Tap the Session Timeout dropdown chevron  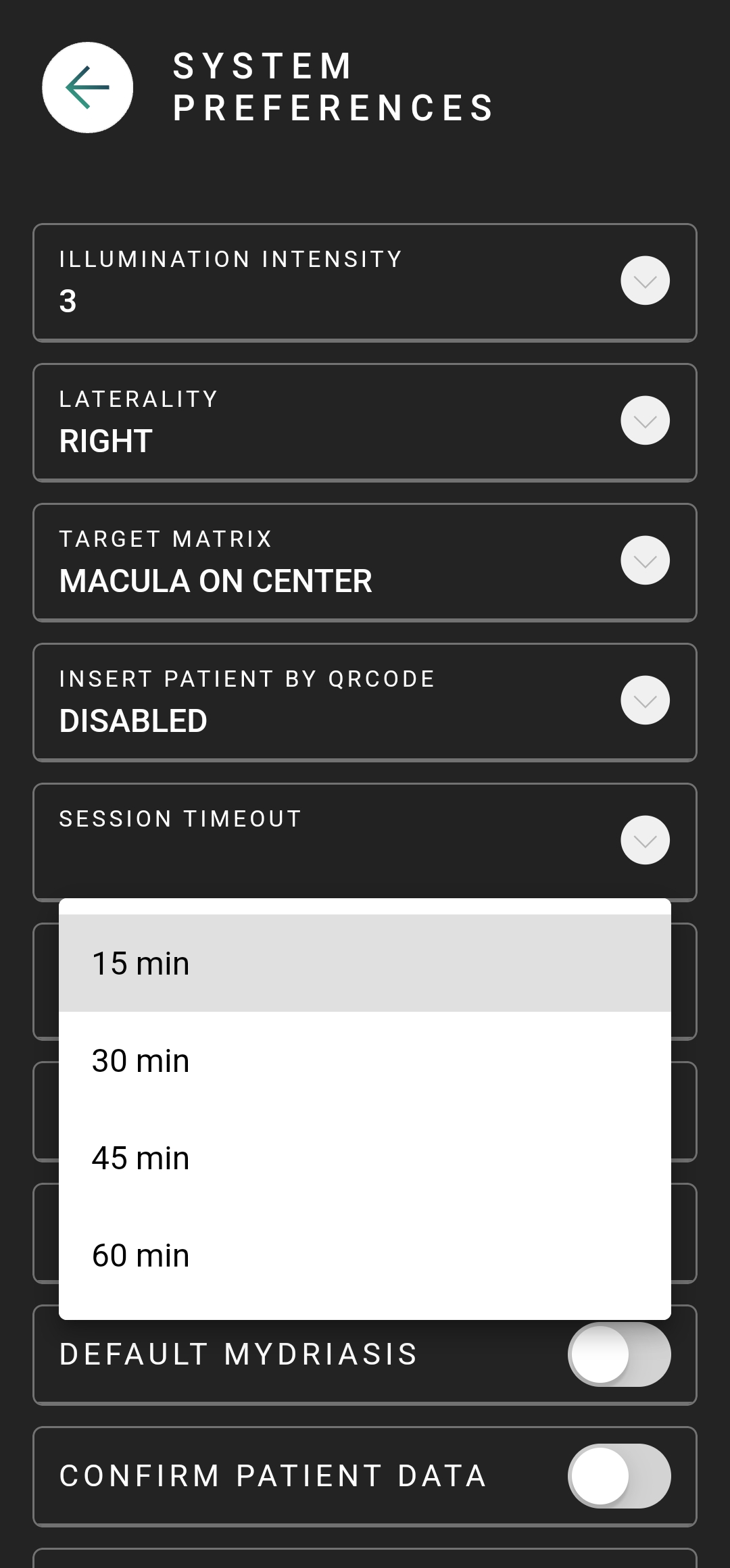[x=645, y=840]
